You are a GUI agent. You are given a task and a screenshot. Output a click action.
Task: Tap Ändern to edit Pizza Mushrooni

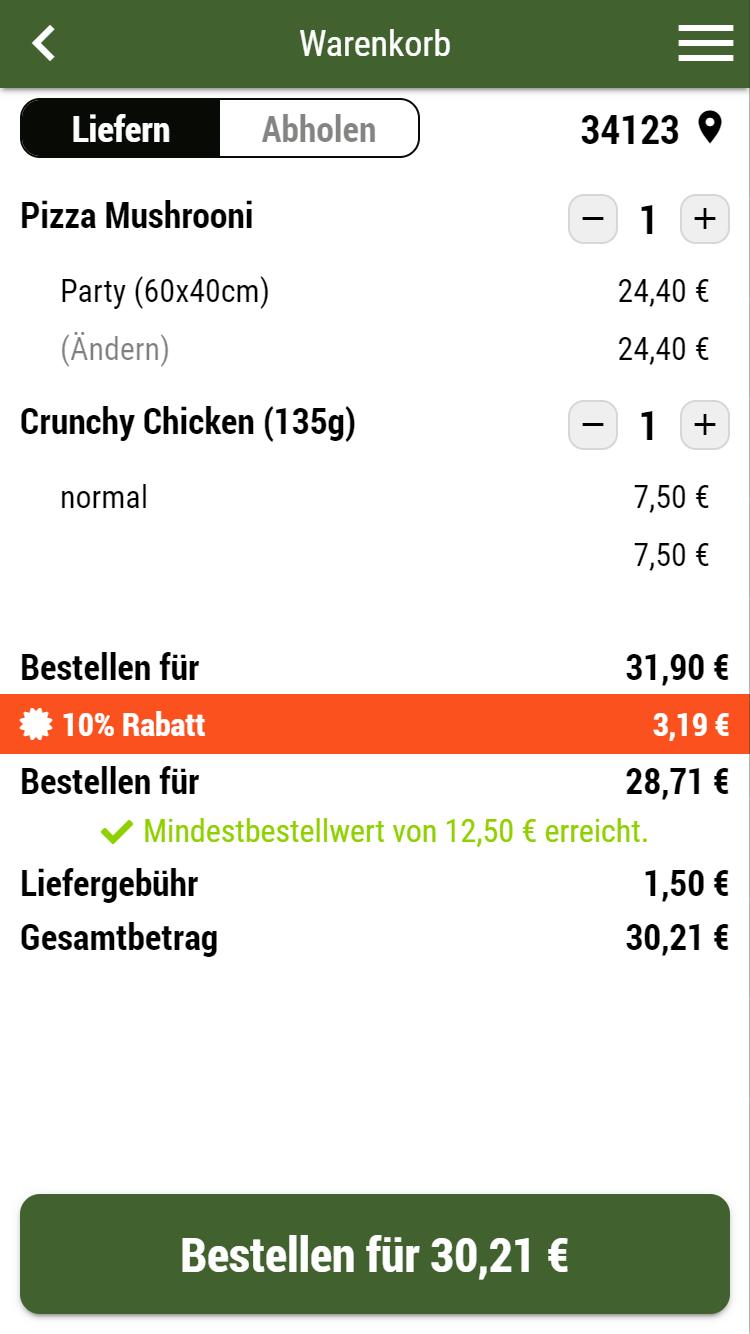(115, 349)
